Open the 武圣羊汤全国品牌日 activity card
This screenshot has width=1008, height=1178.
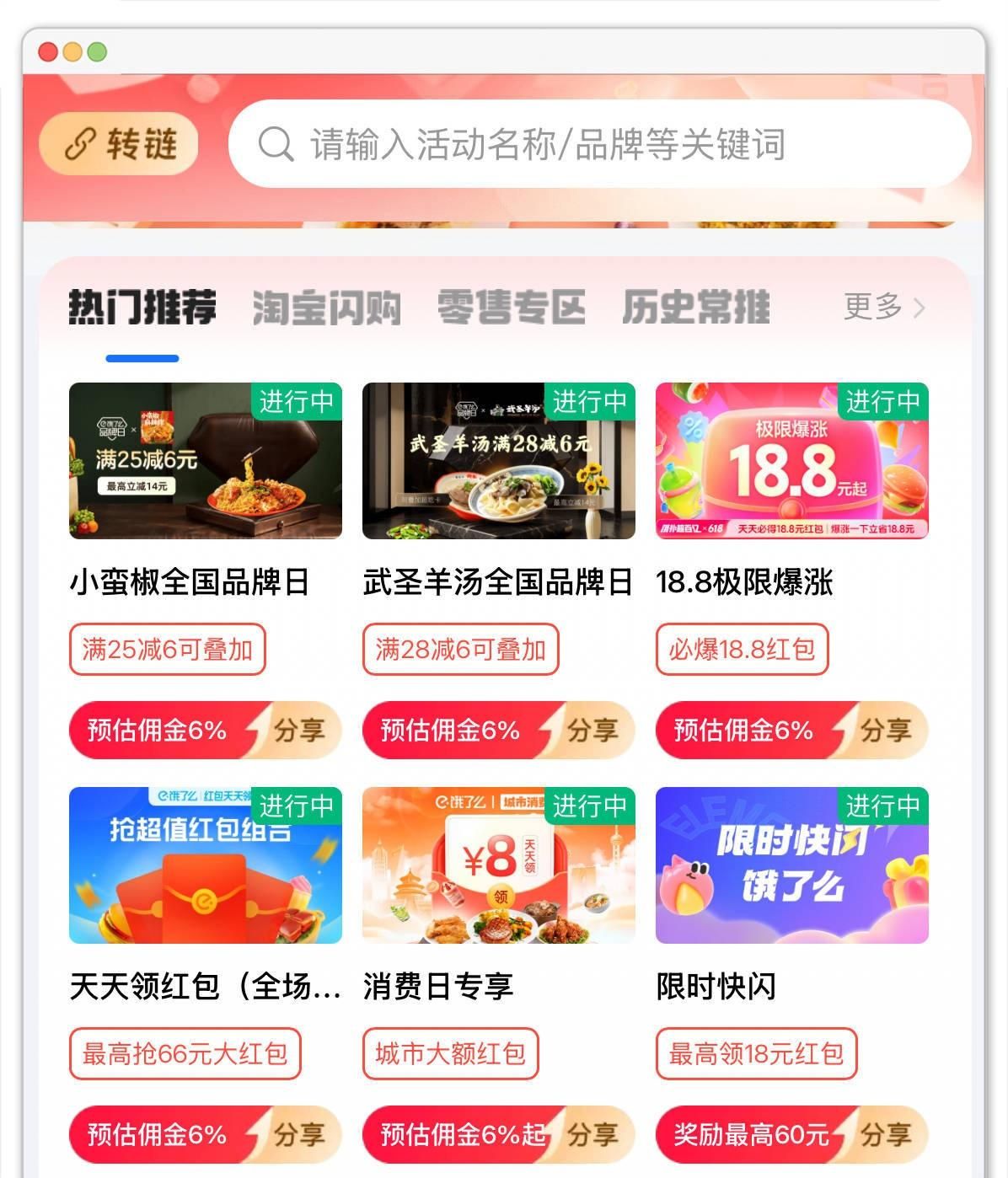499,461
